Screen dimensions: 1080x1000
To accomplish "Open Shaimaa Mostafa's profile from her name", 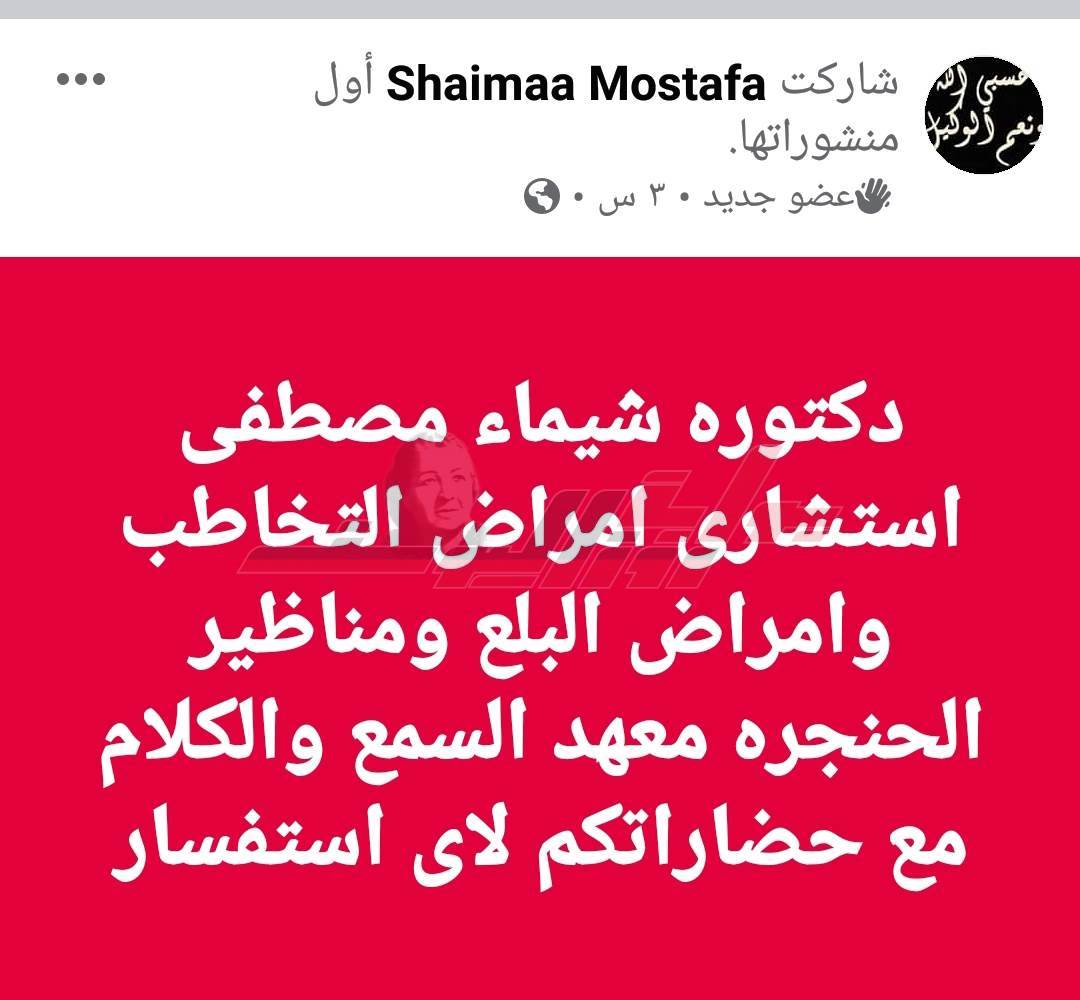I will click(576, 86).
